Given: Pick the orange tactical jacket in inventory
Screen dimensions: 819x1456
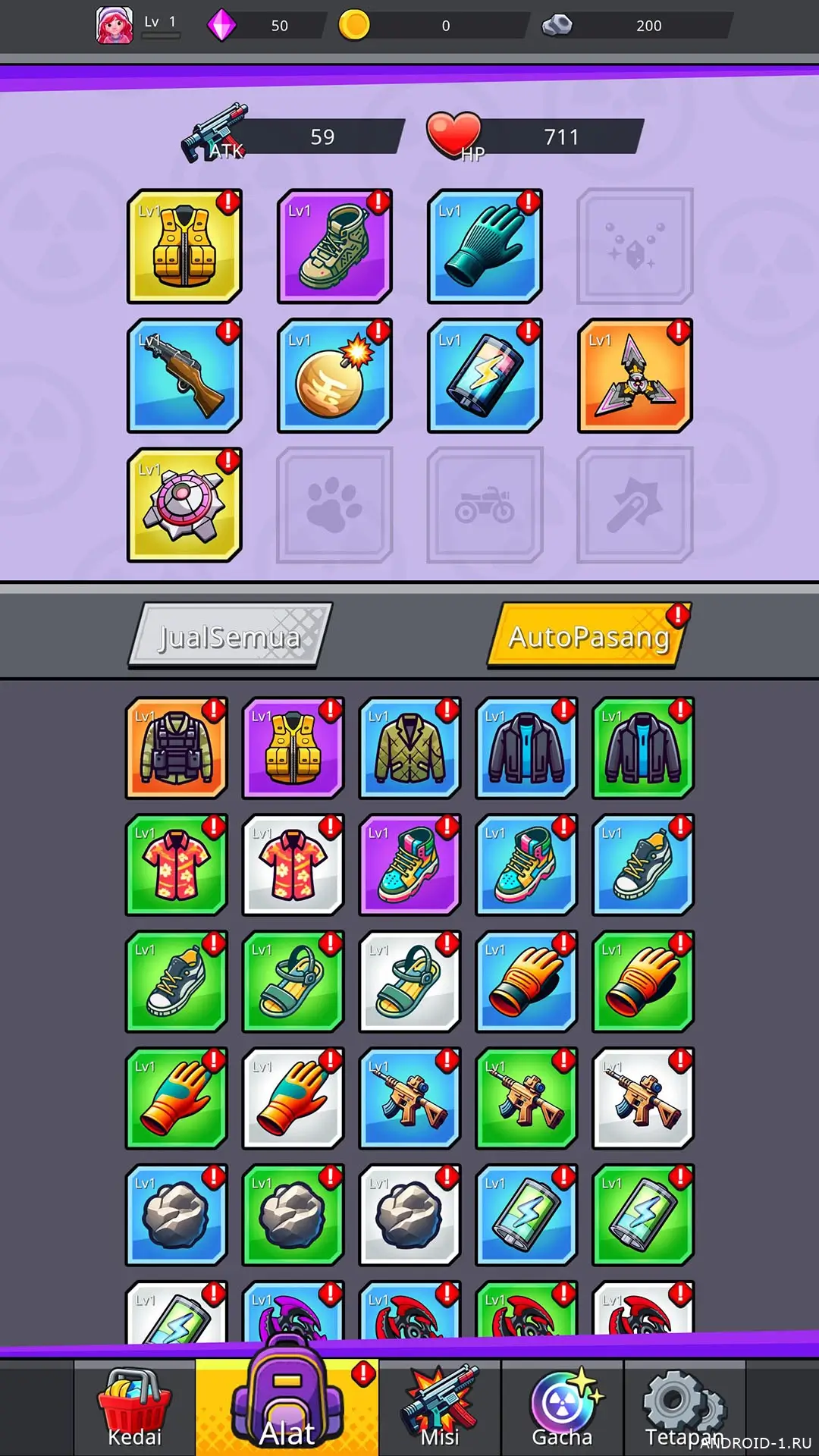Looking at the screenshot, I should click(176, 748).
